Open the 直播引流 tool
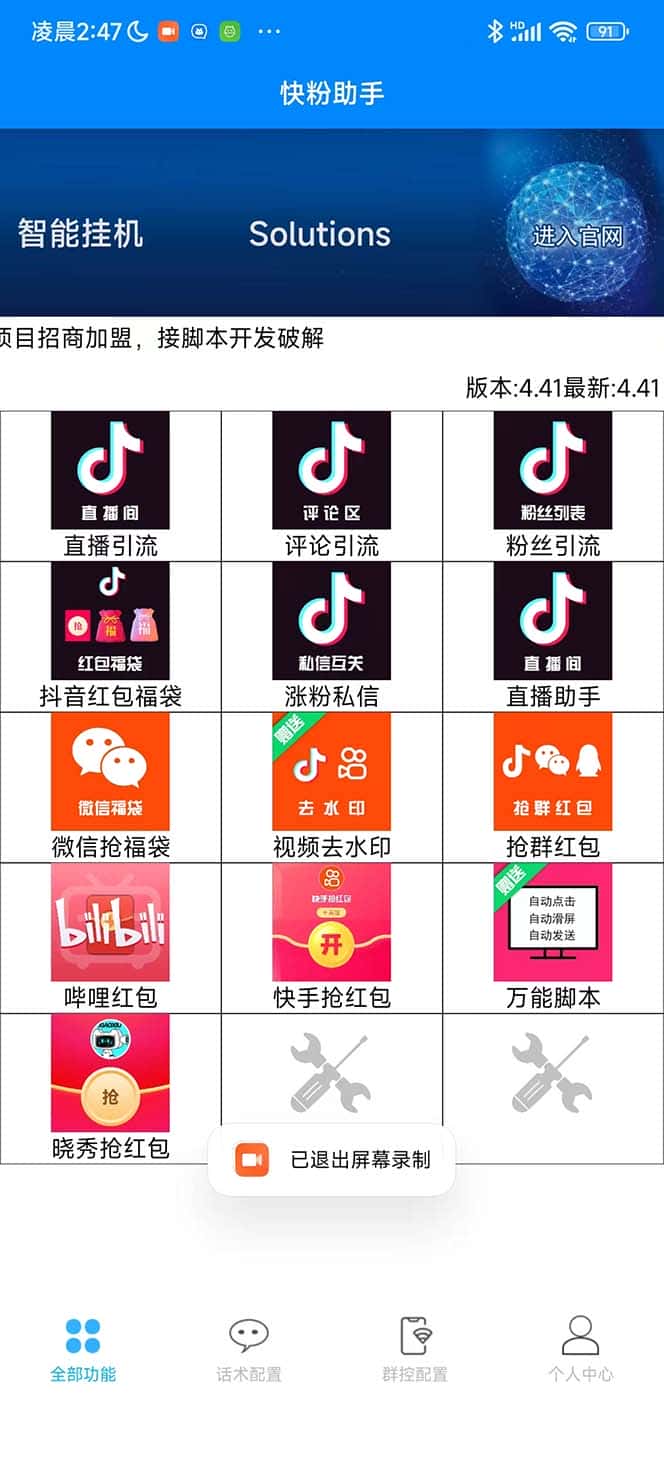 [110, 485]
